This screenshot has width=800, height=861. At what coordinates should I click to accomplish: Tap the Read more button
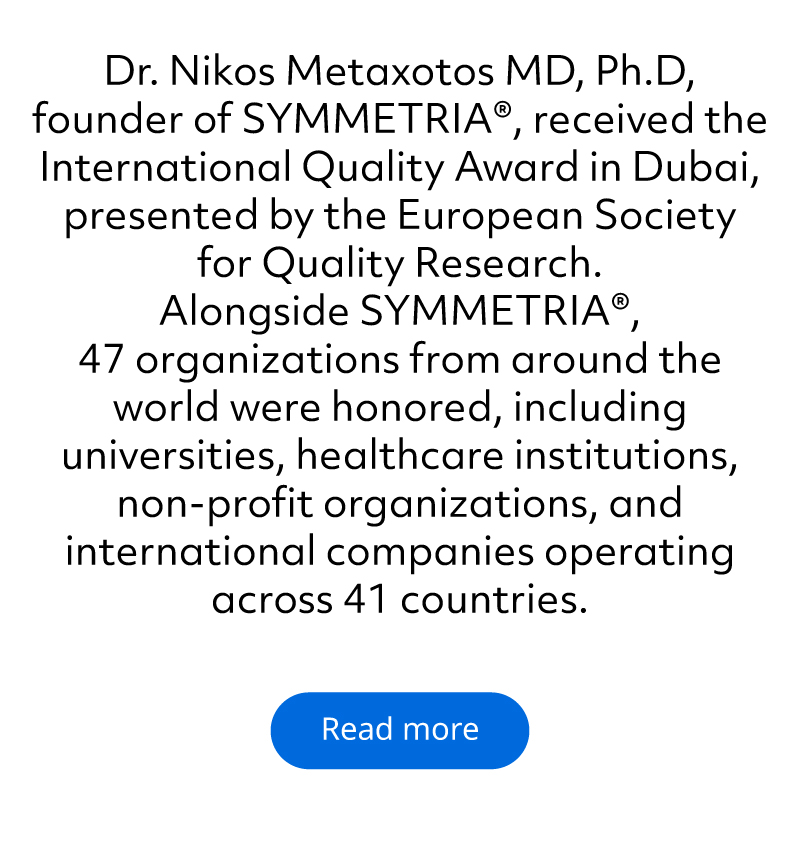pyautogui.click(x=399, y=730)
